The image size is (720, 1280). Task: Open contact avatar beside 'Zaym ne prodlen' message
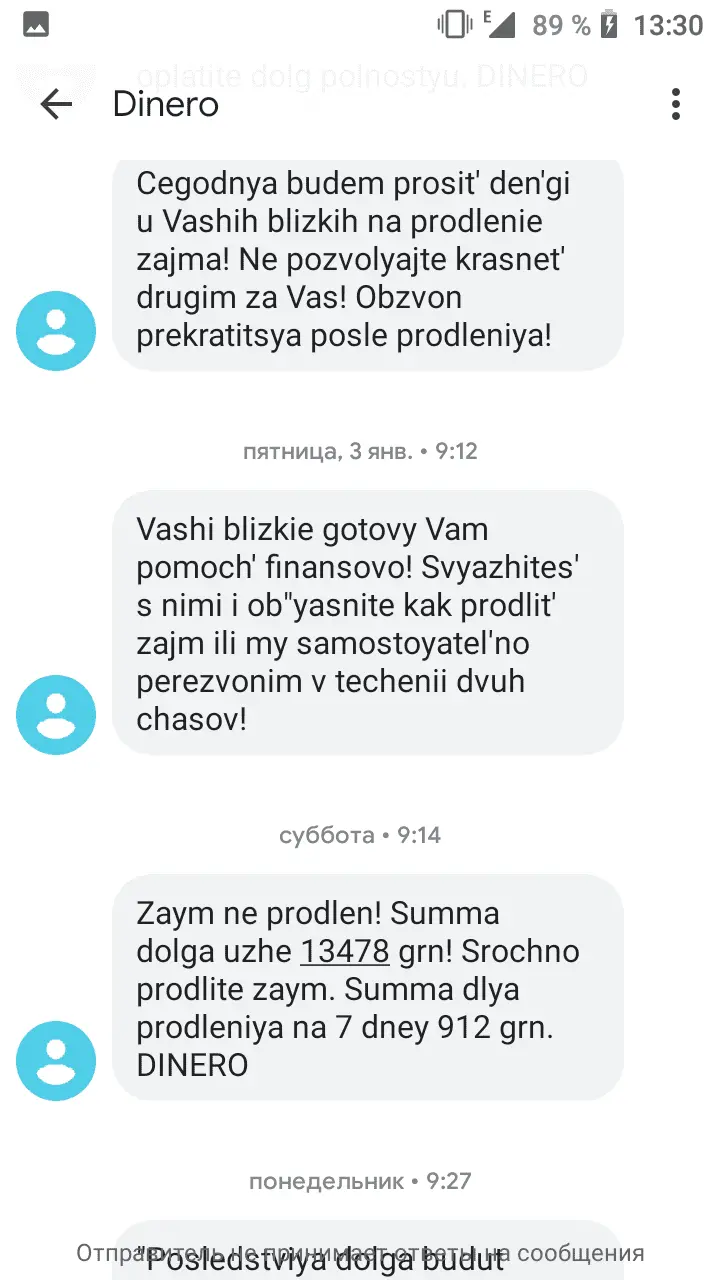tap(56, 1061)
